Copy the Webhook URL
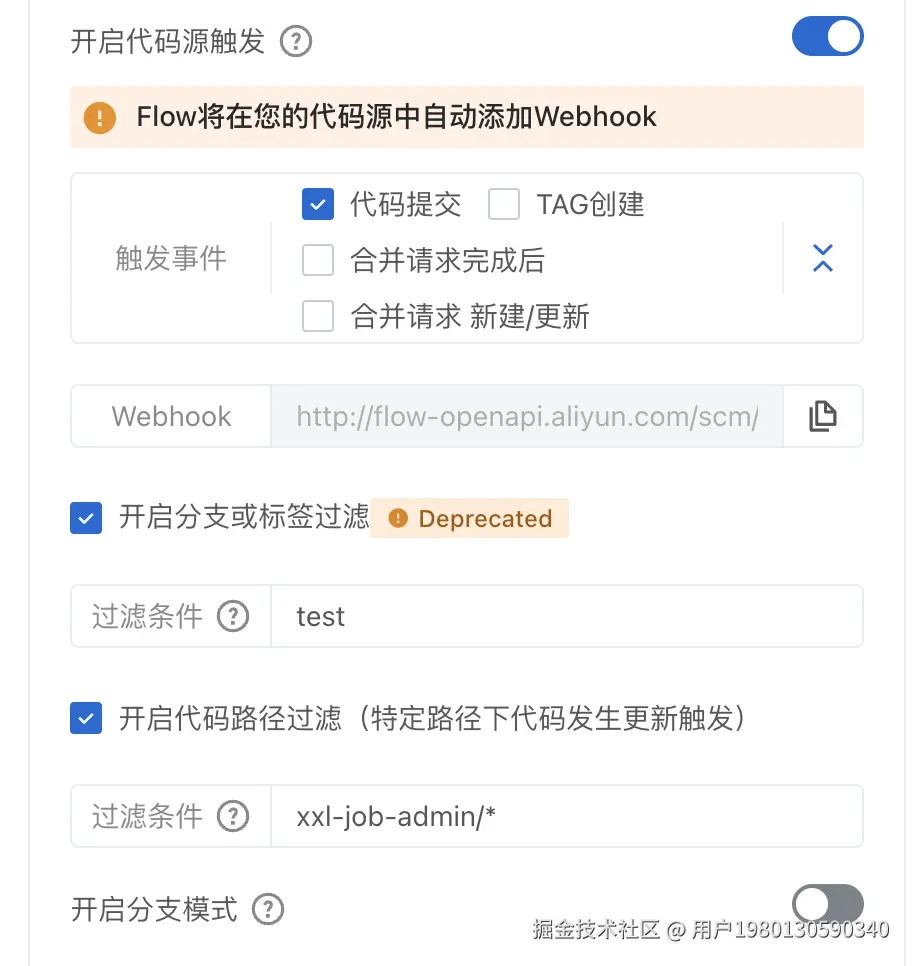This screenshot has width=914, height=966. click(x=822, y=416)
